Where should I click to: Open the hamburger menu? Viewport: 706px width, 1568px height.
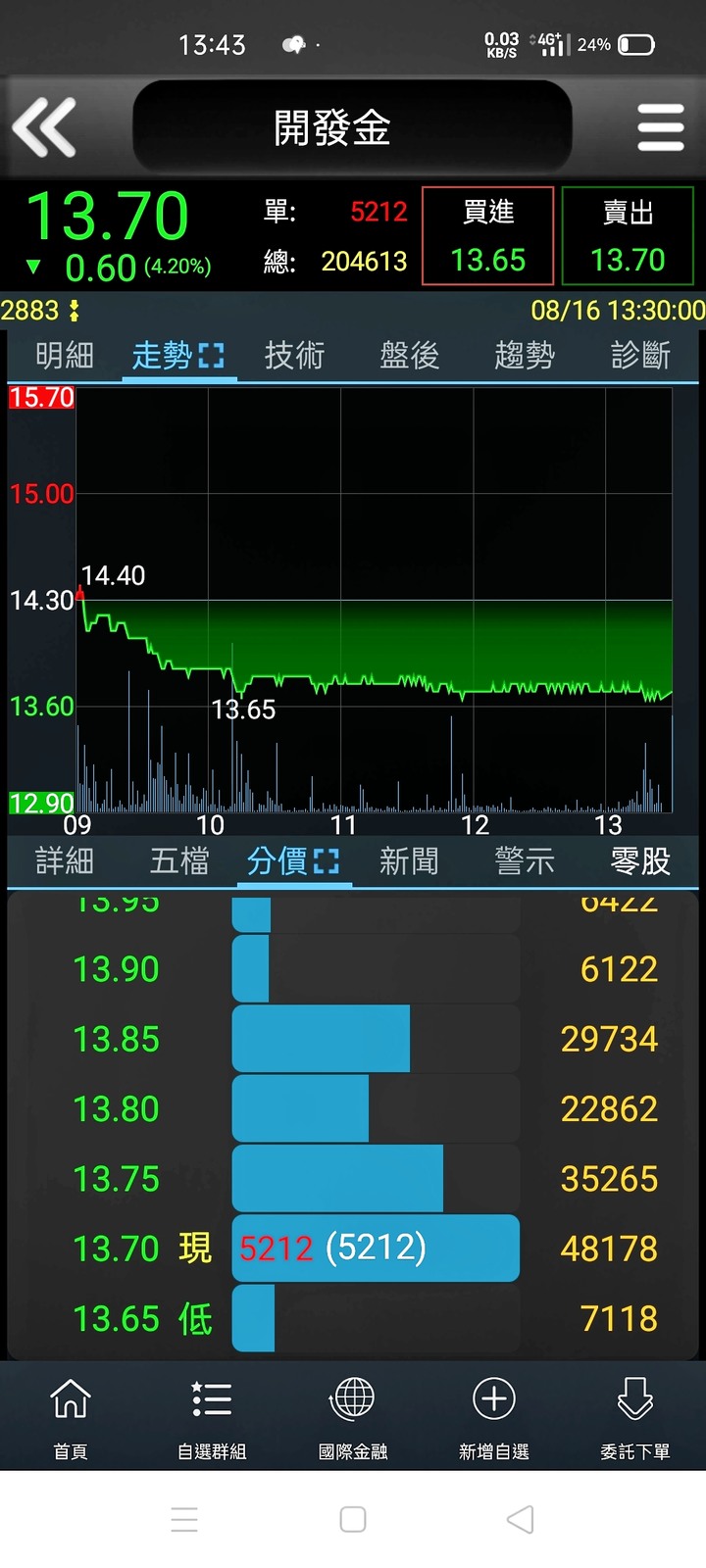660,127
